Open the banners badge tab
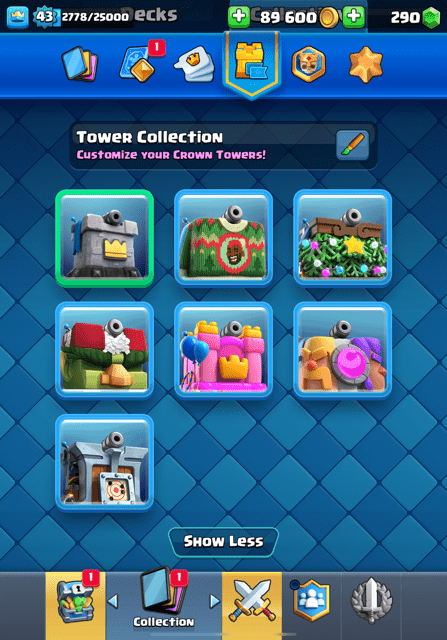Viewport: 447px width, 640px height. 309,64
